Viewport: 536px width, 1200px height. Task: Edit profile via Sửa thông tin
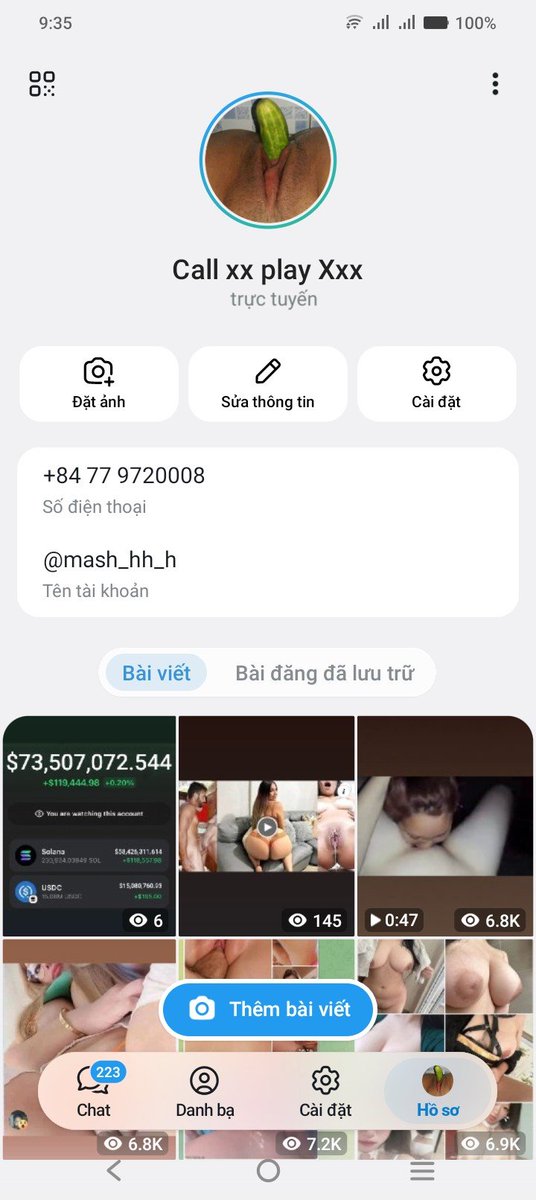pyautogui.click(x=268, y=384)
